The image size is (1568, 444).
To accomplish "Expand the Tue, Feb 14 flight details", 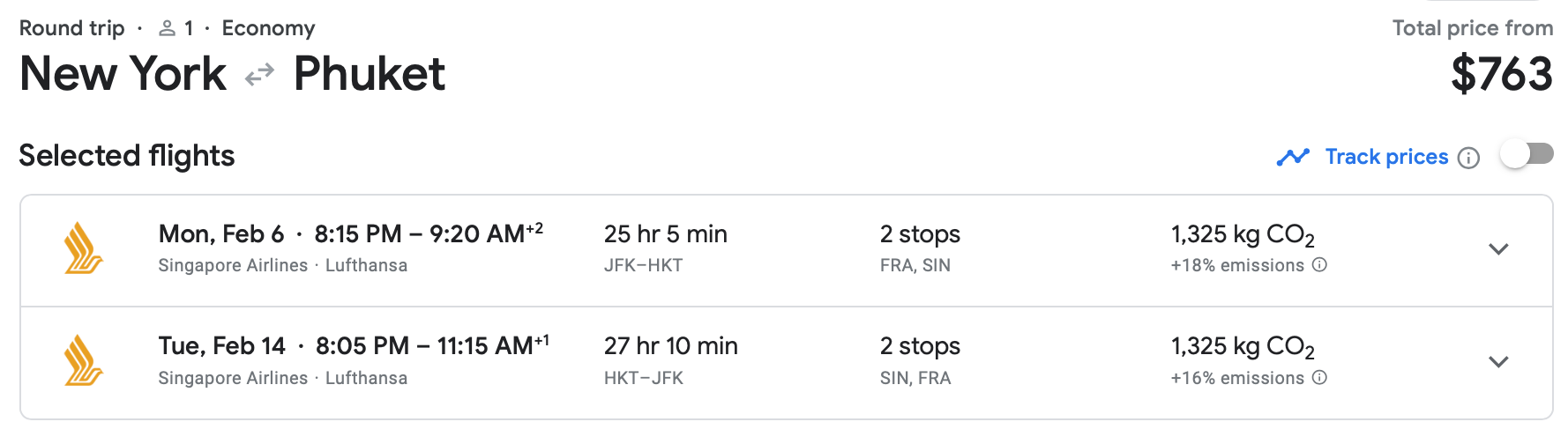I will point(1498,362).
